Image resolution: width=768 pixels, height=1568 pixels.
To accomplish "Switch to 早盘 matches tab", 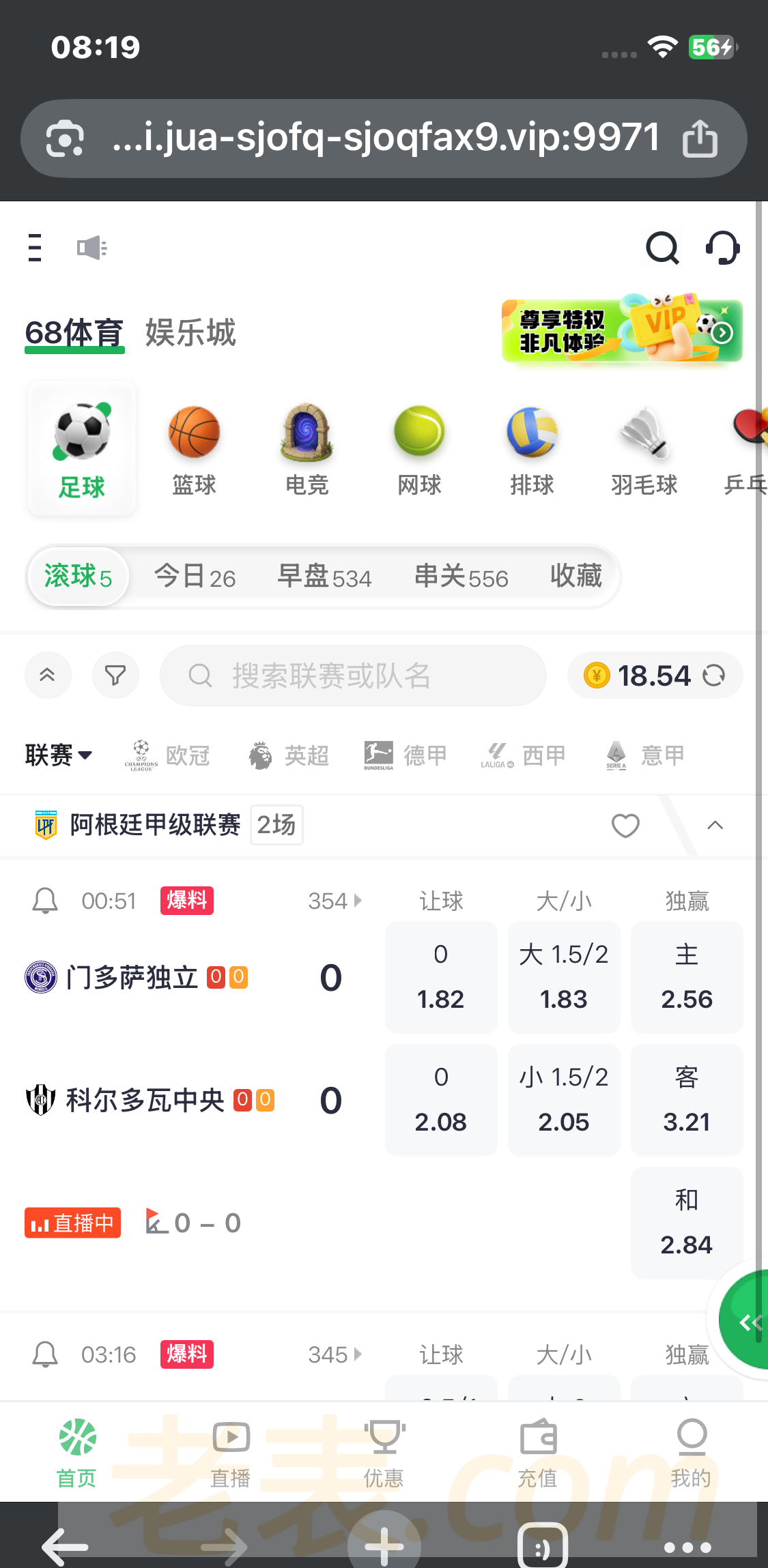I will point(324,577).
